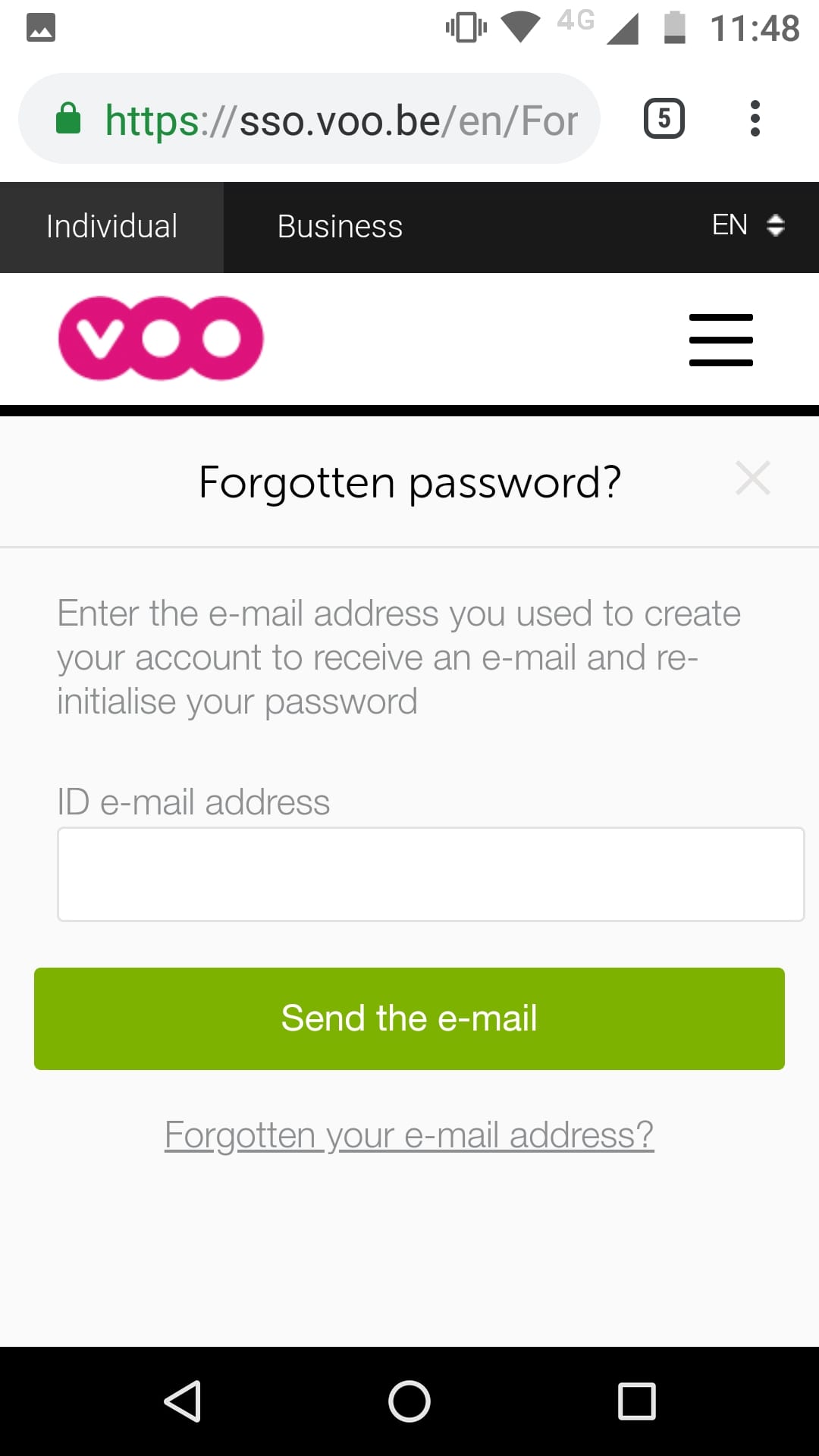This screenshot has width=819, height=1456.
Task: Open the EN language selector
Action: pos(748,225)
